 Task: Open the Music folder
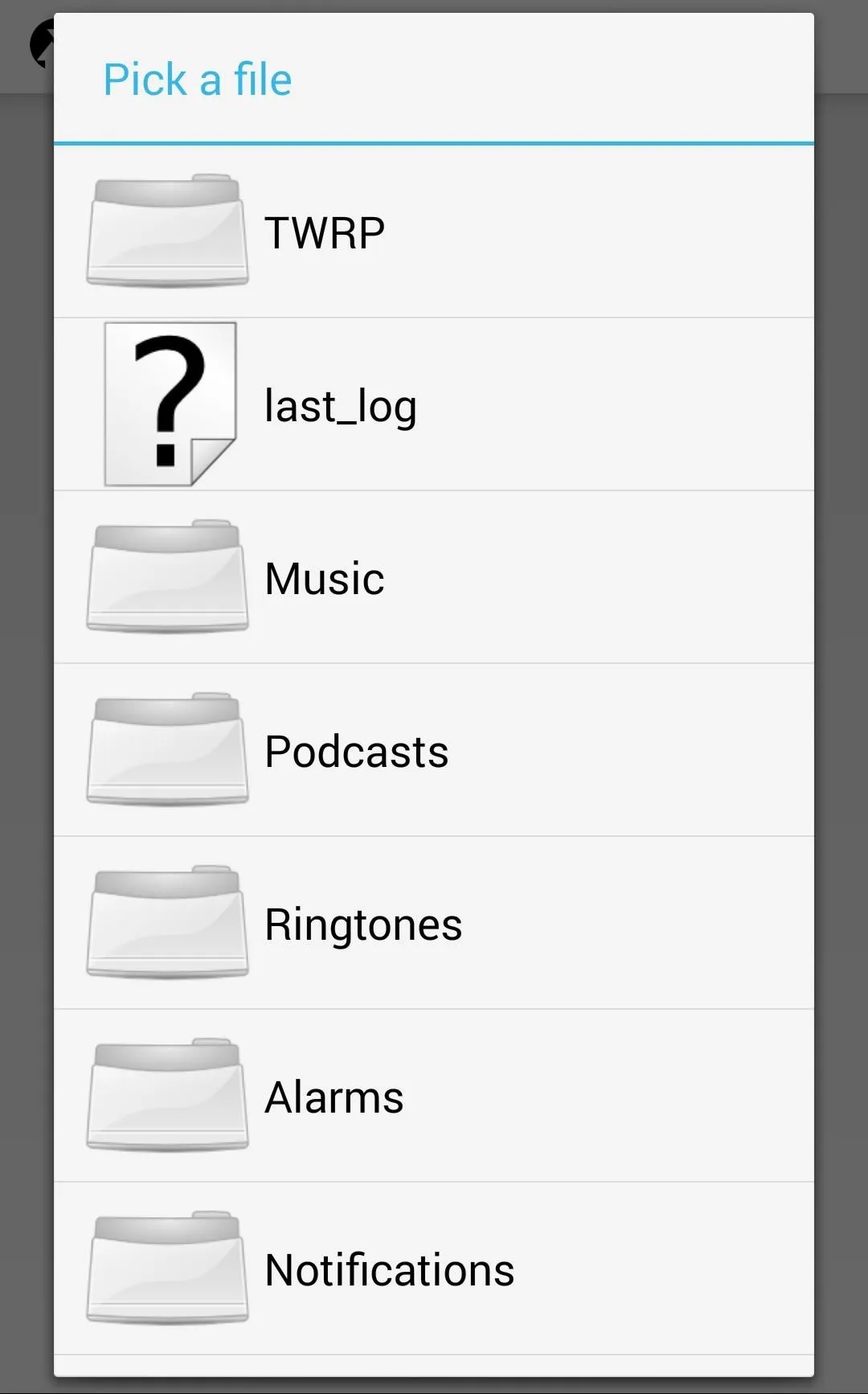point(434,577)
